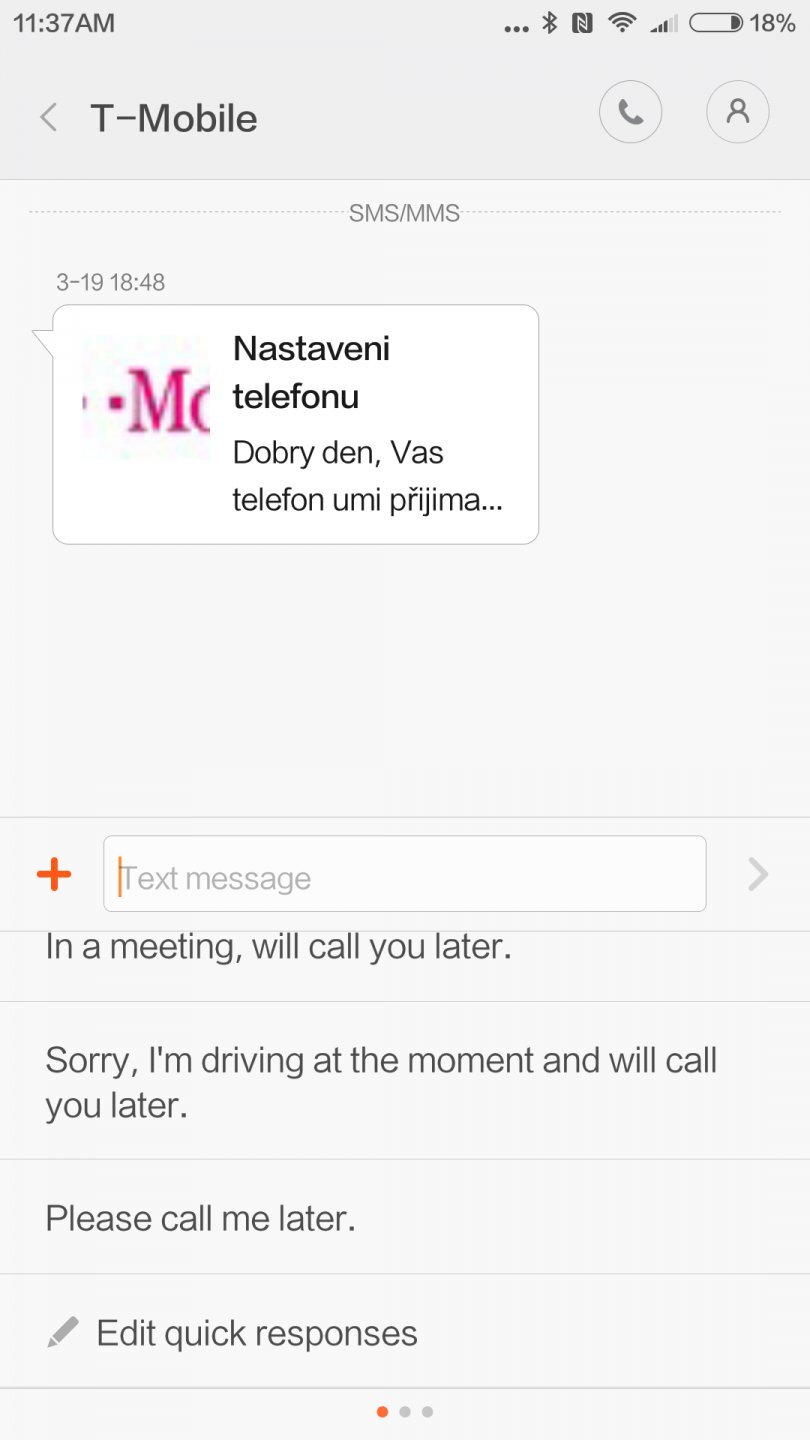Call T-Mobile with the phone icon

(630, 112)
